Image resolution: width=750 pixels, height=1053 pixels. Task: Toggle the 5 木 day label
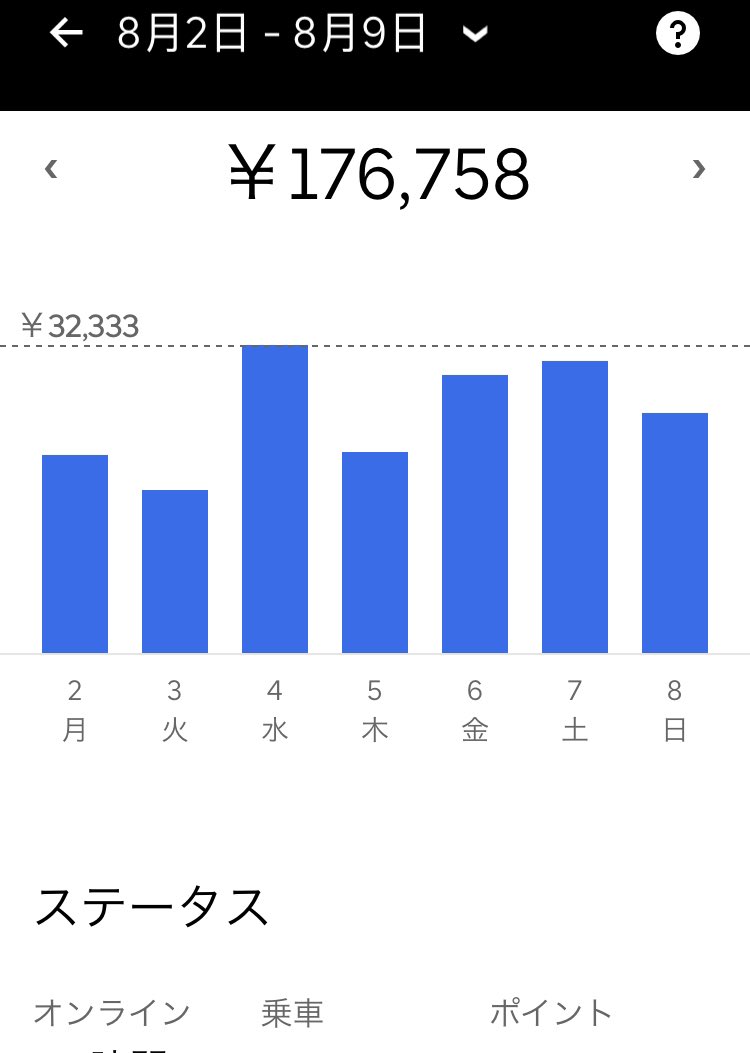pos(374,708)
